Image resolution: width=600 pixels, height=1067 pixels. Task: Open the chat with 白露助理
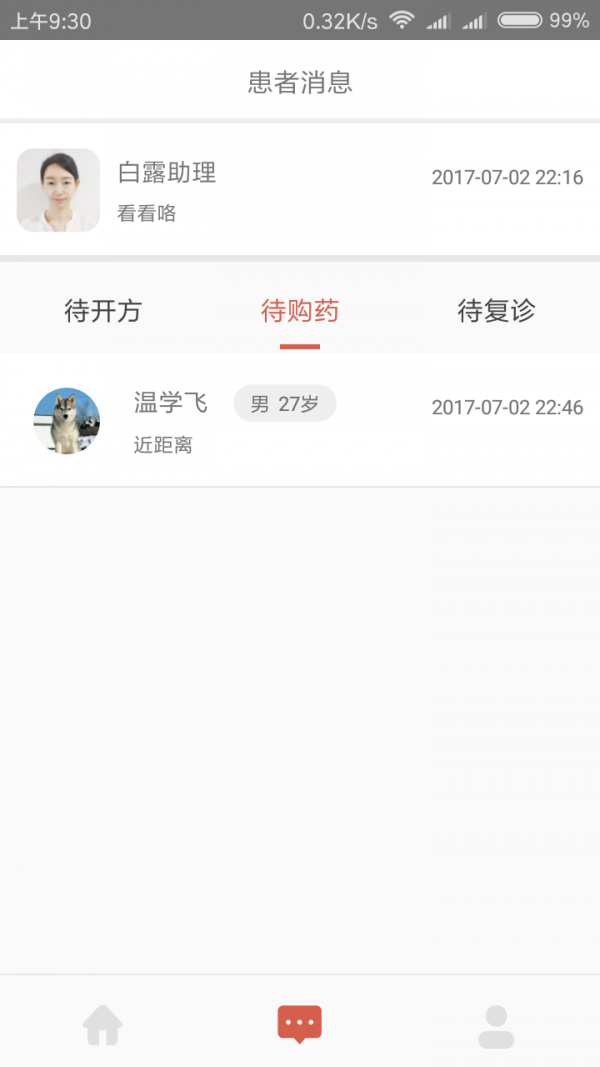click(300, 190)
